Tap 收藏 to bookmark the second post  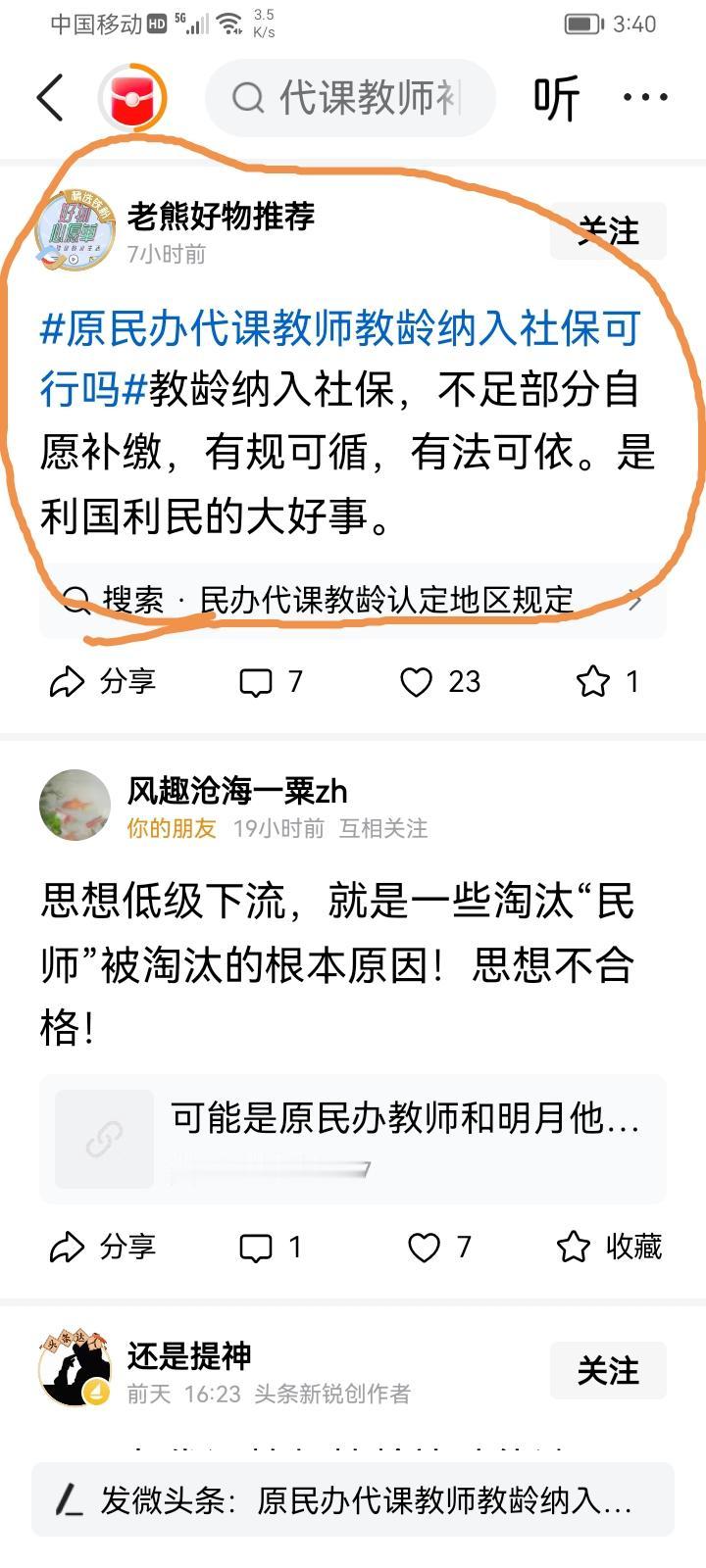[x=608, y=1247]
